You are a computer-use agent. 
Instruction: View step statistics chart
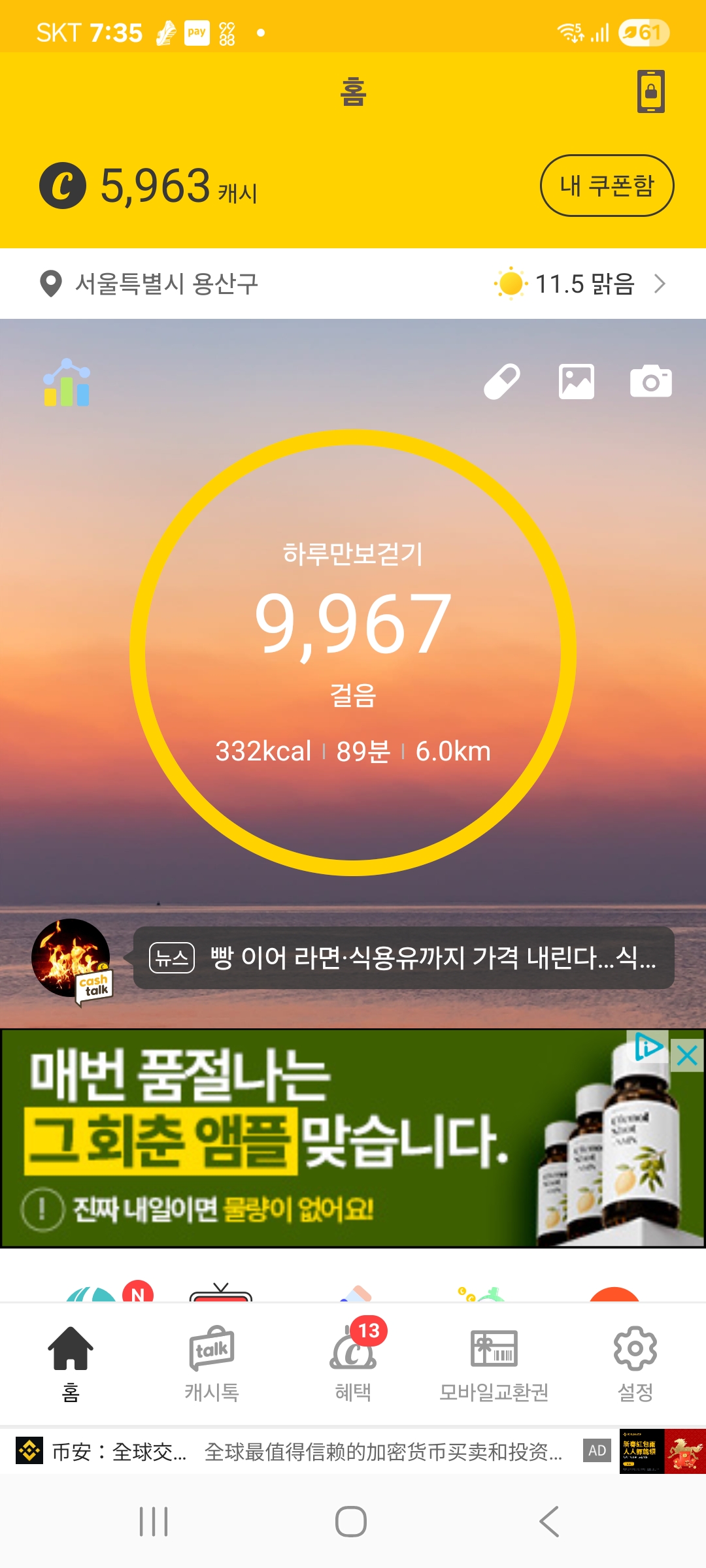pyautogui.click(x=67, y=384)
